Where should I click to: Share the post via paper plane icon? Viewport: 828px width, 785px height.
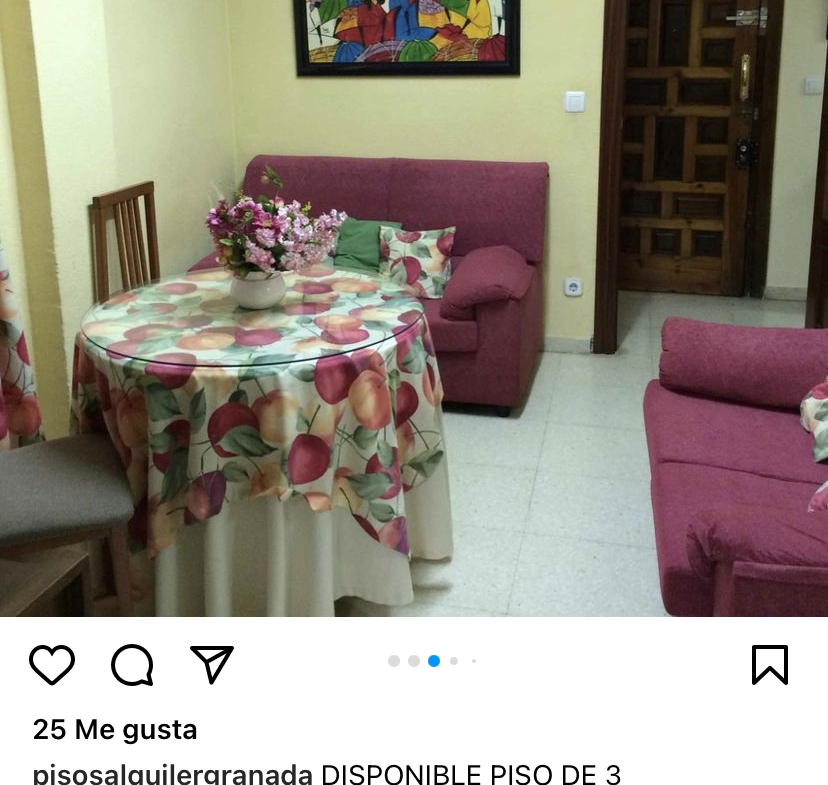pos(212,664)
